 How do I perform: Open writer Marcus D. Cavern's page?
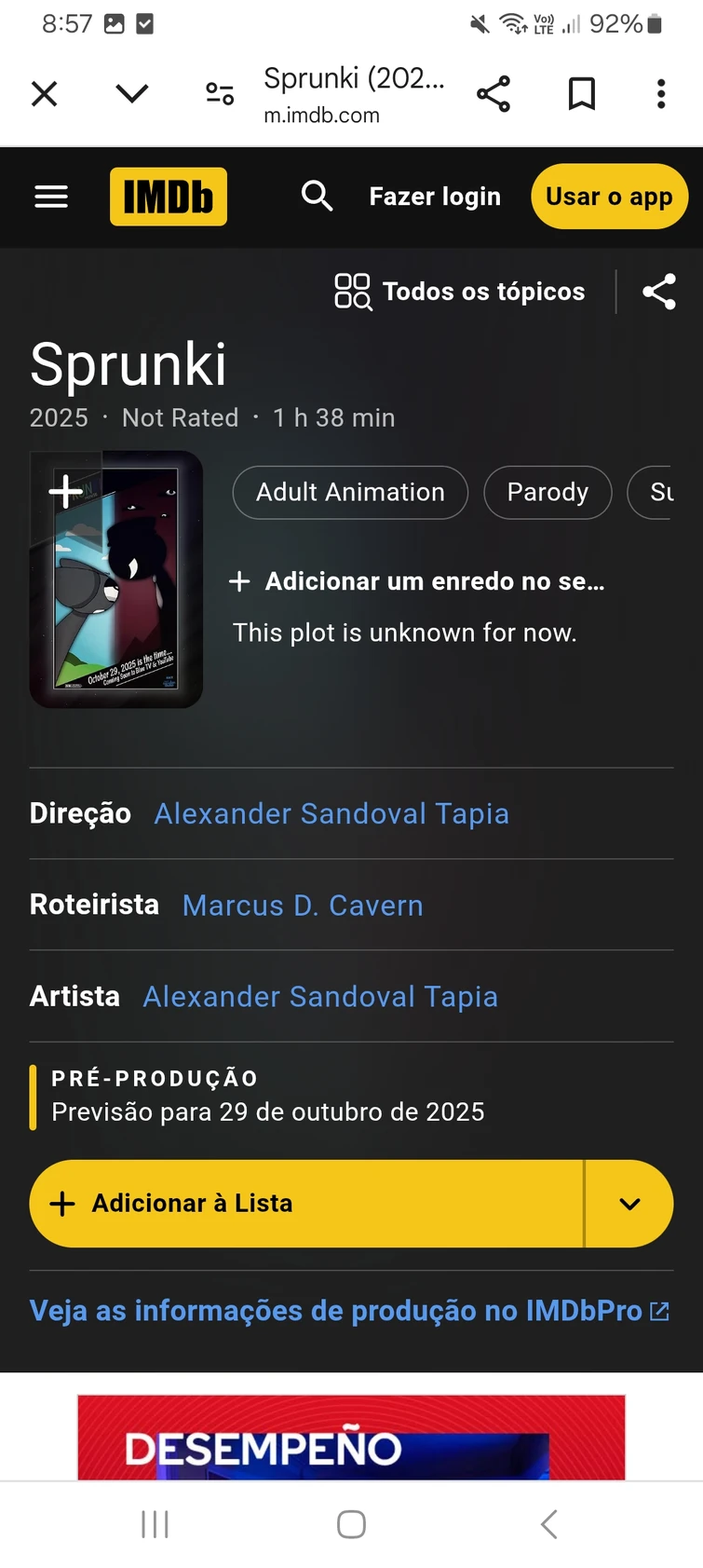pyautogui.click(x=302, y=905)
